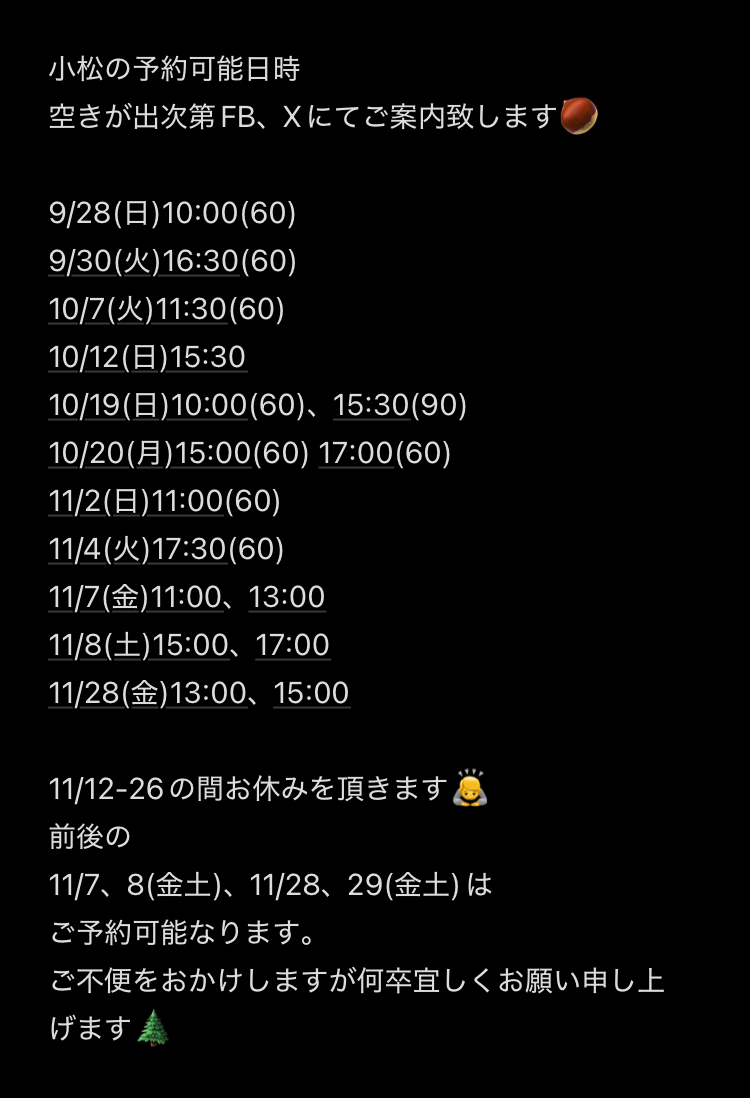Select the 13:00 link on the 11/7 line

click(287, 597)
